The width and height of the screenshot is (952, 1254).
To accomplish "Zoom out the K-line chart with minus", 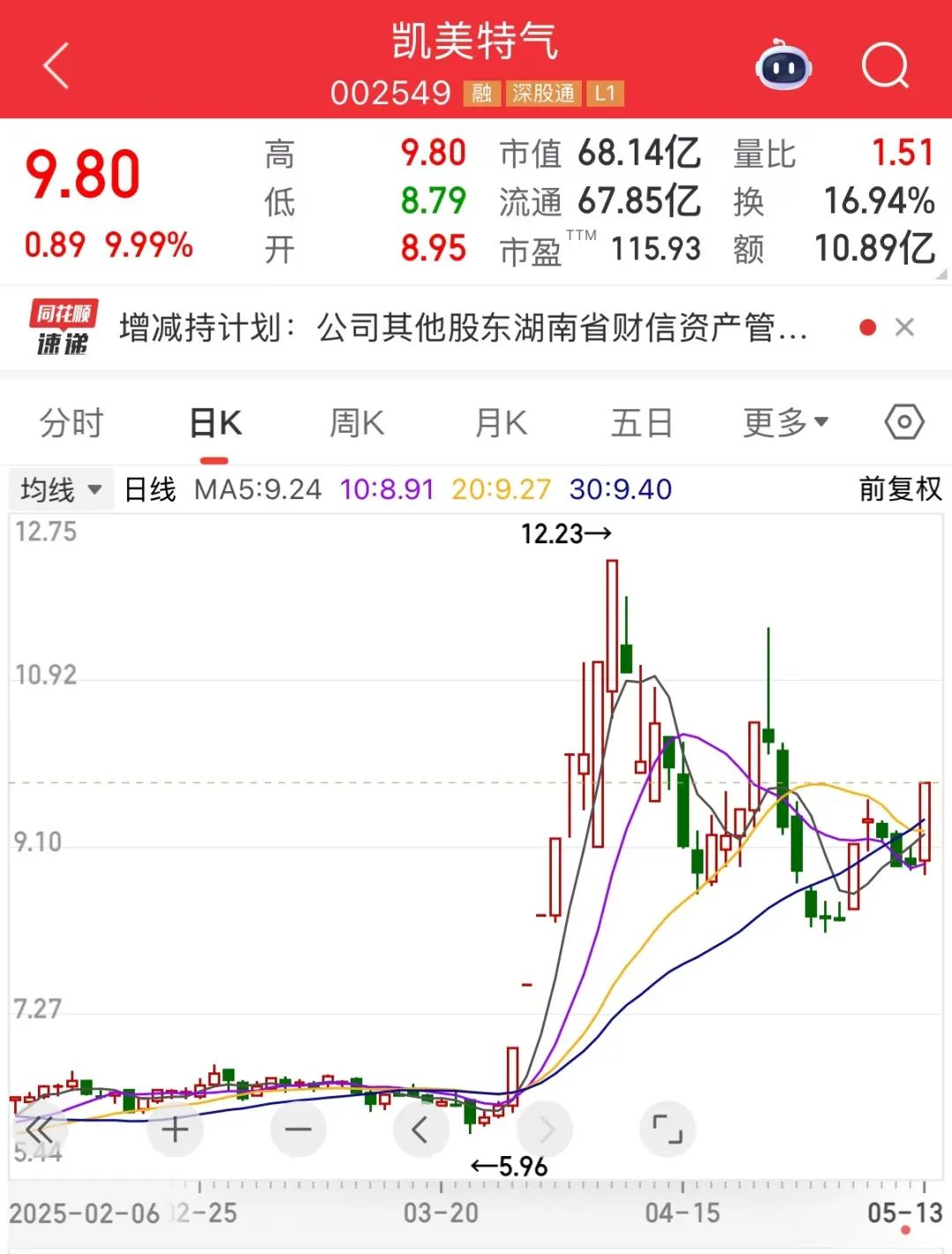I will point(298,1129).
